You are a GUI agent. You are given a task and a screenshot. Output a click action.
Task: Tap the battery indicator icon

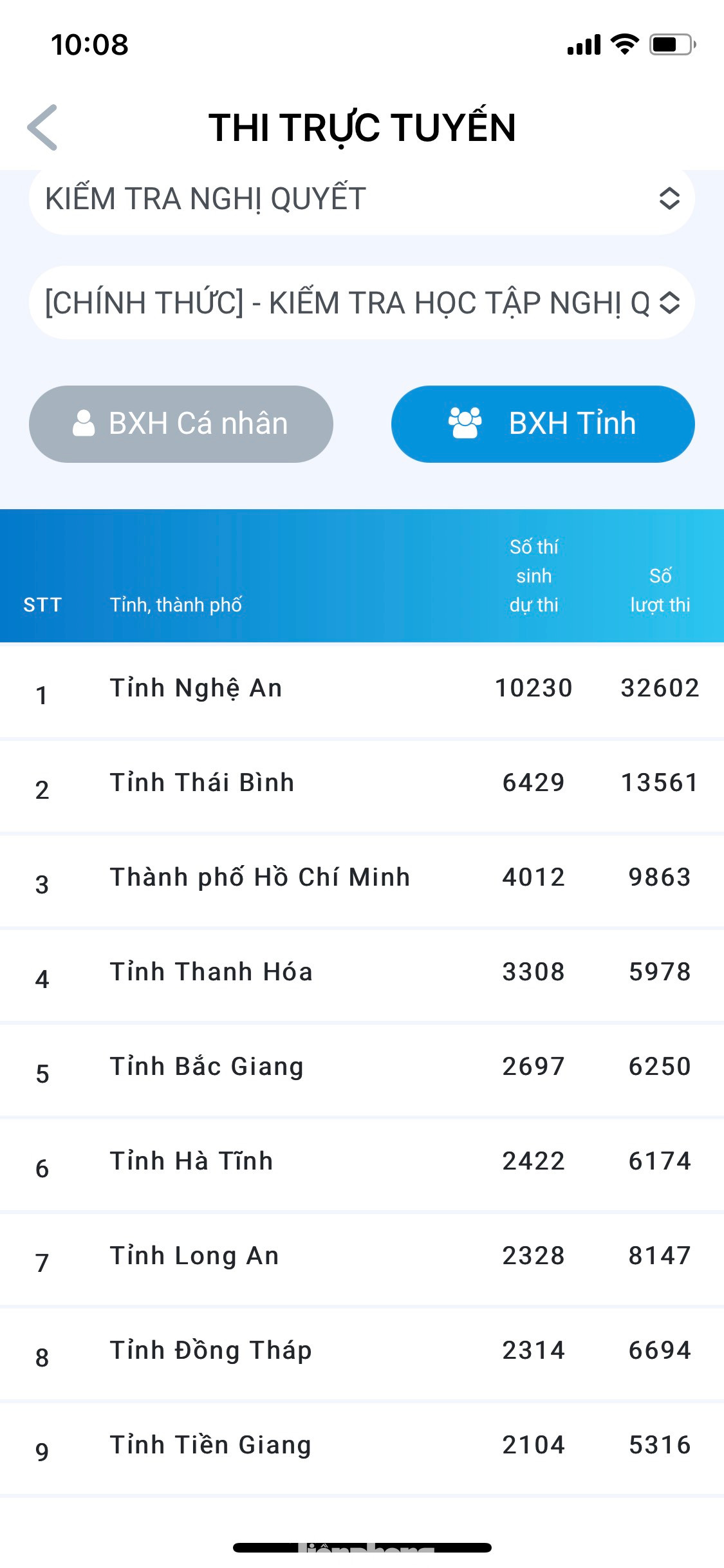pyautogui.click(x=669, y=44)
